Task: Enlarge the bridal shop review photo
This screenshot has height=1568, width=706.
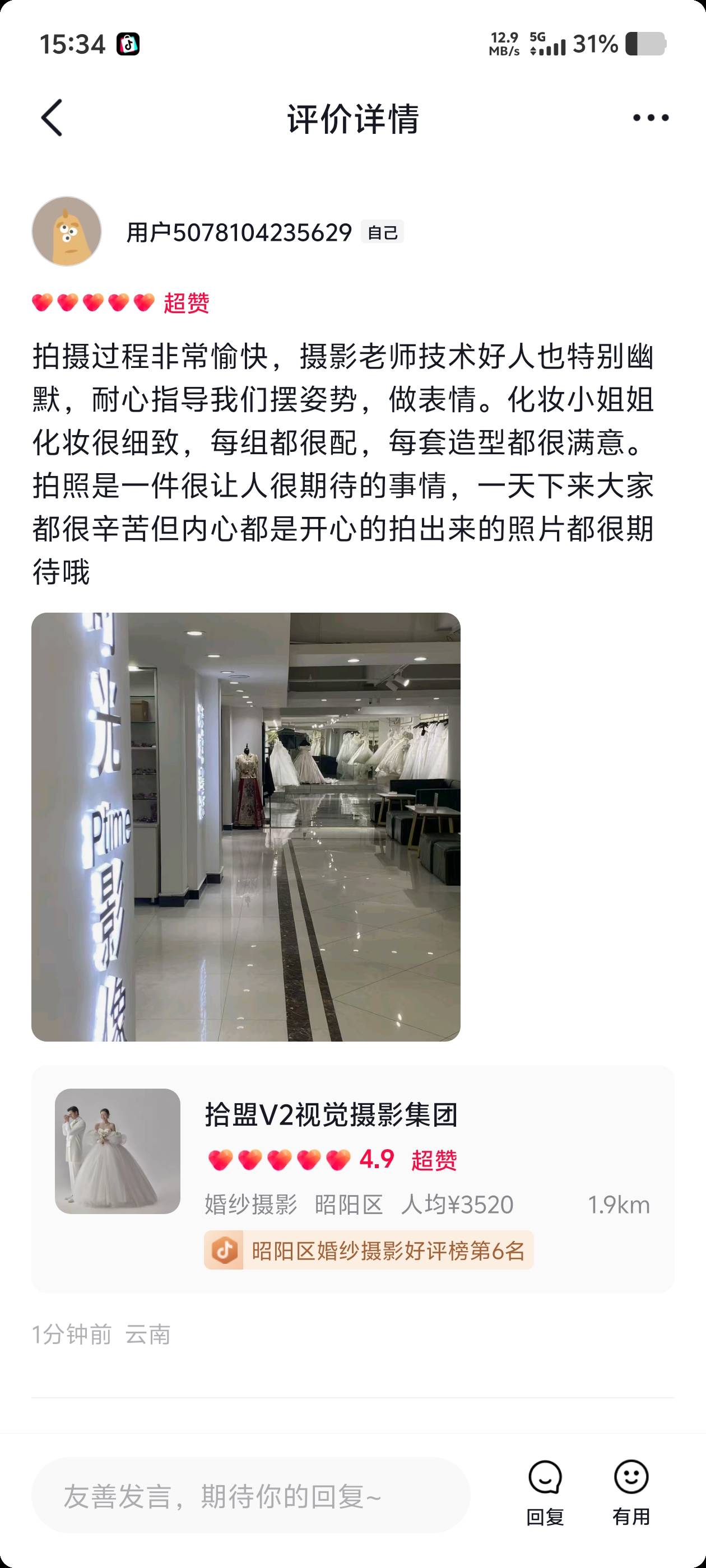Action: [x=245, y=827]
